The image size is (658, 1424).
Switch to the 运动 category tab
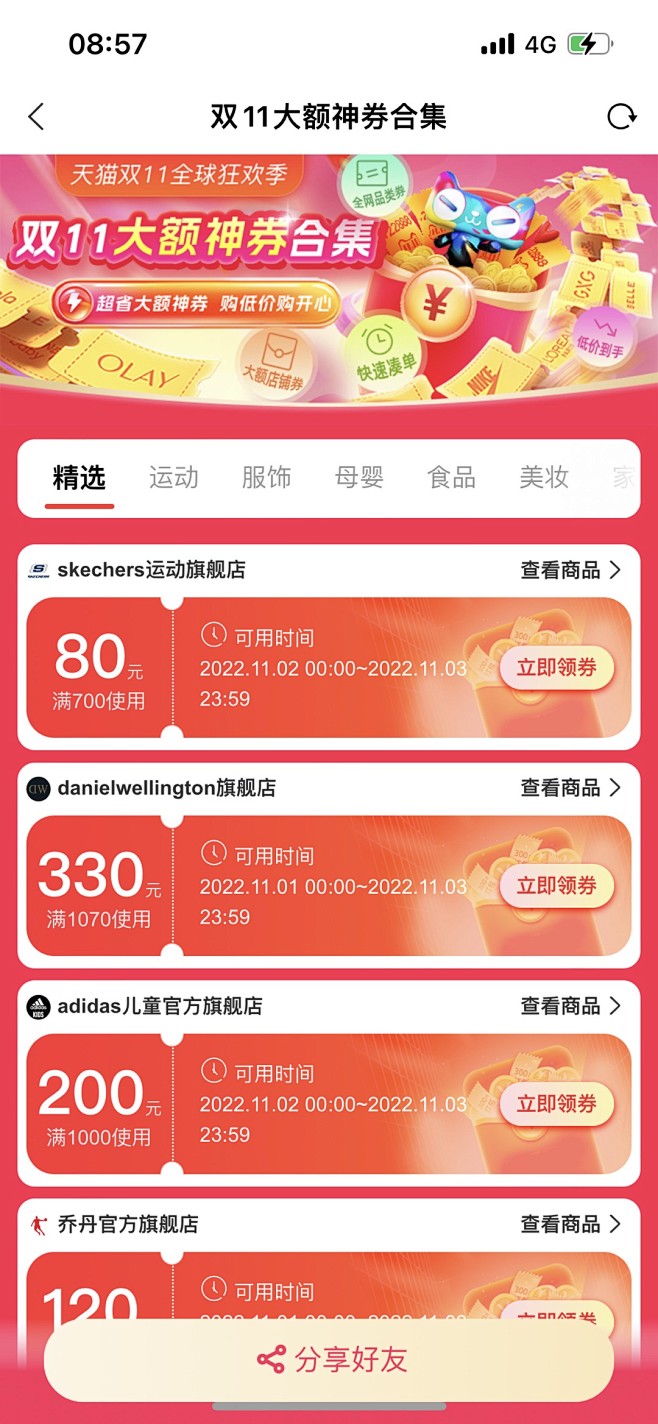pyautogui.click(x=174, y=477)
